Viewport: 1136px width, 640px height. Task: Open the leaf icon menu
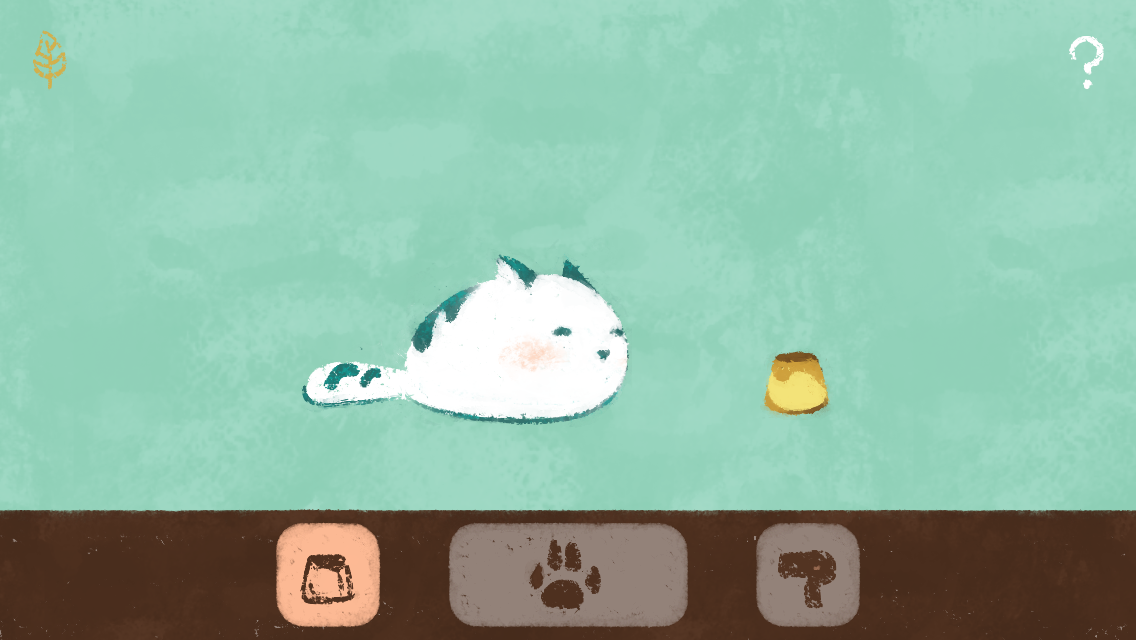coord(49,59)
